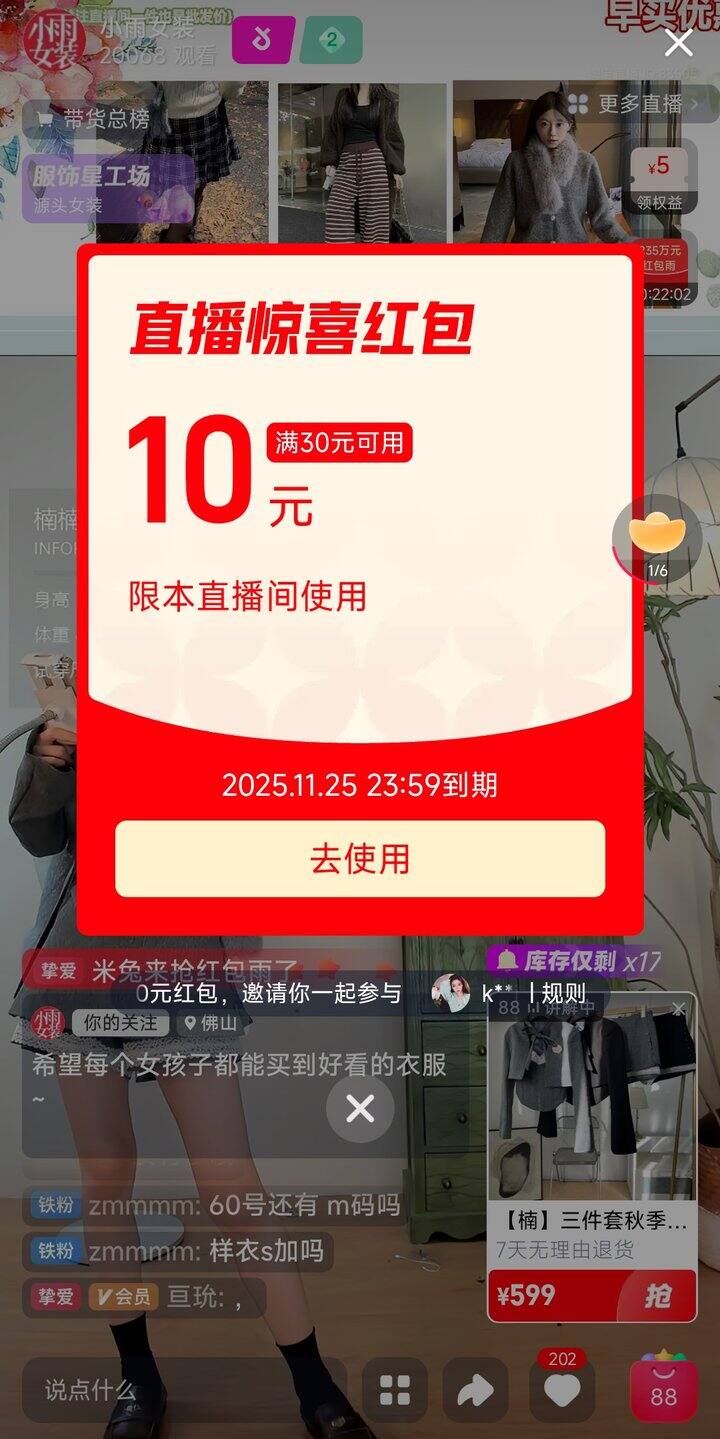Viewport: 720px width, 1439px height.
Task: Open the 小雨女装 streamer profile avatar
Action: tap(48, 40)
